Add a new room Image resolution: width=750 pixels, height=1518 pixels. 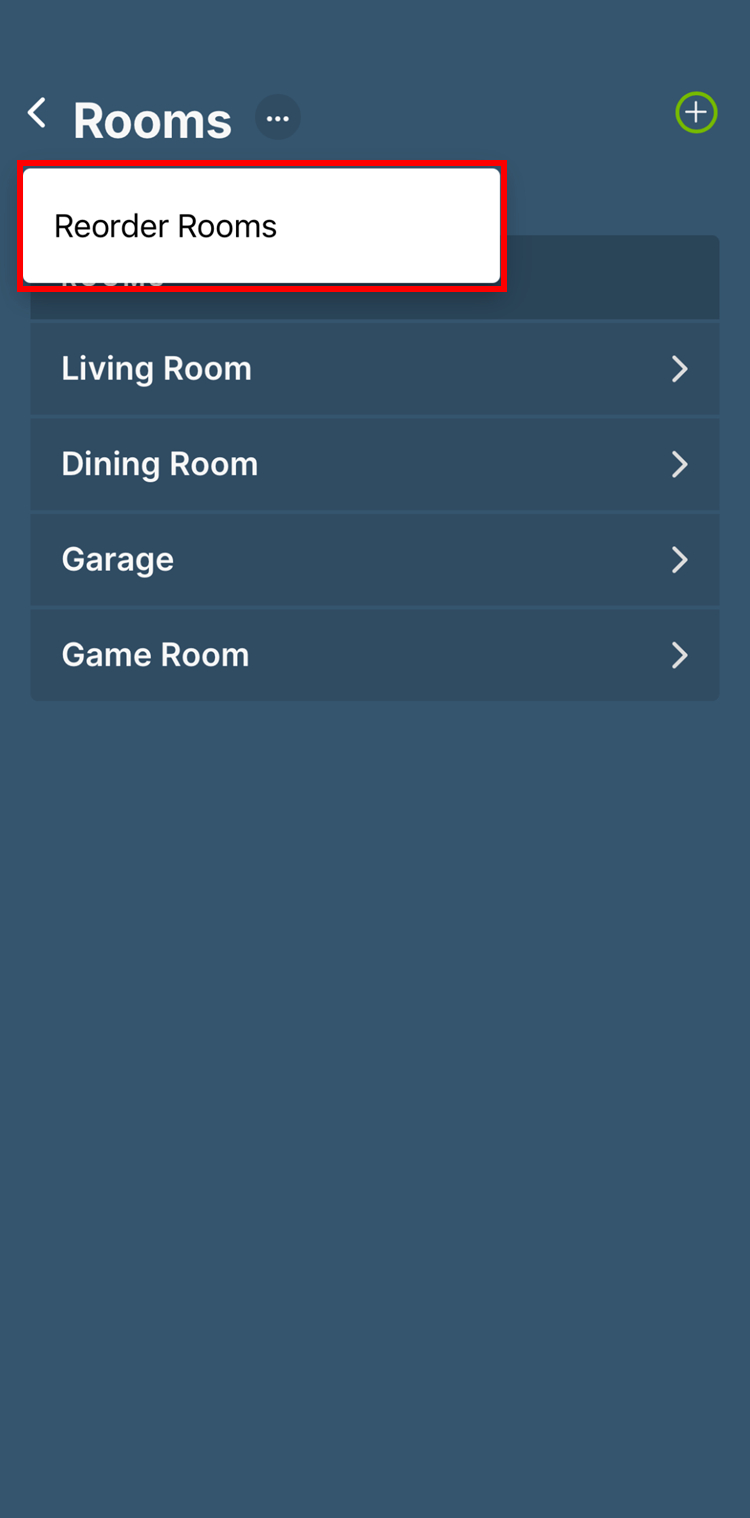tap(696, 113)
